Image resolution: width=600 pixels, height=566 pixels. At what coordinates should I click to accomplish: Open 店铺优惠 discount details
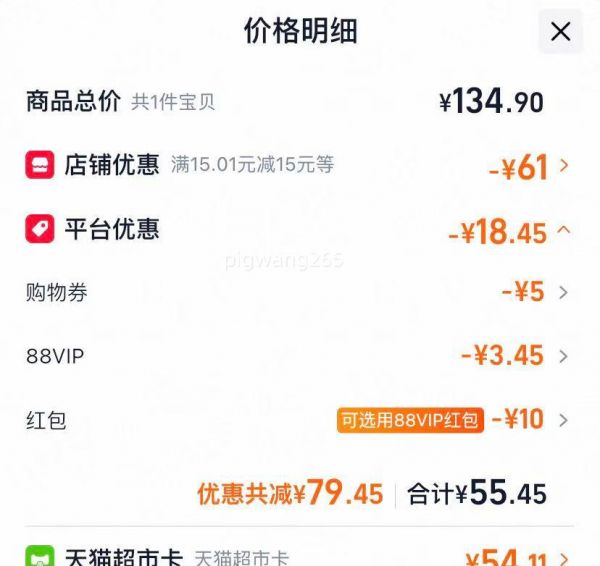tap(563, 166)
